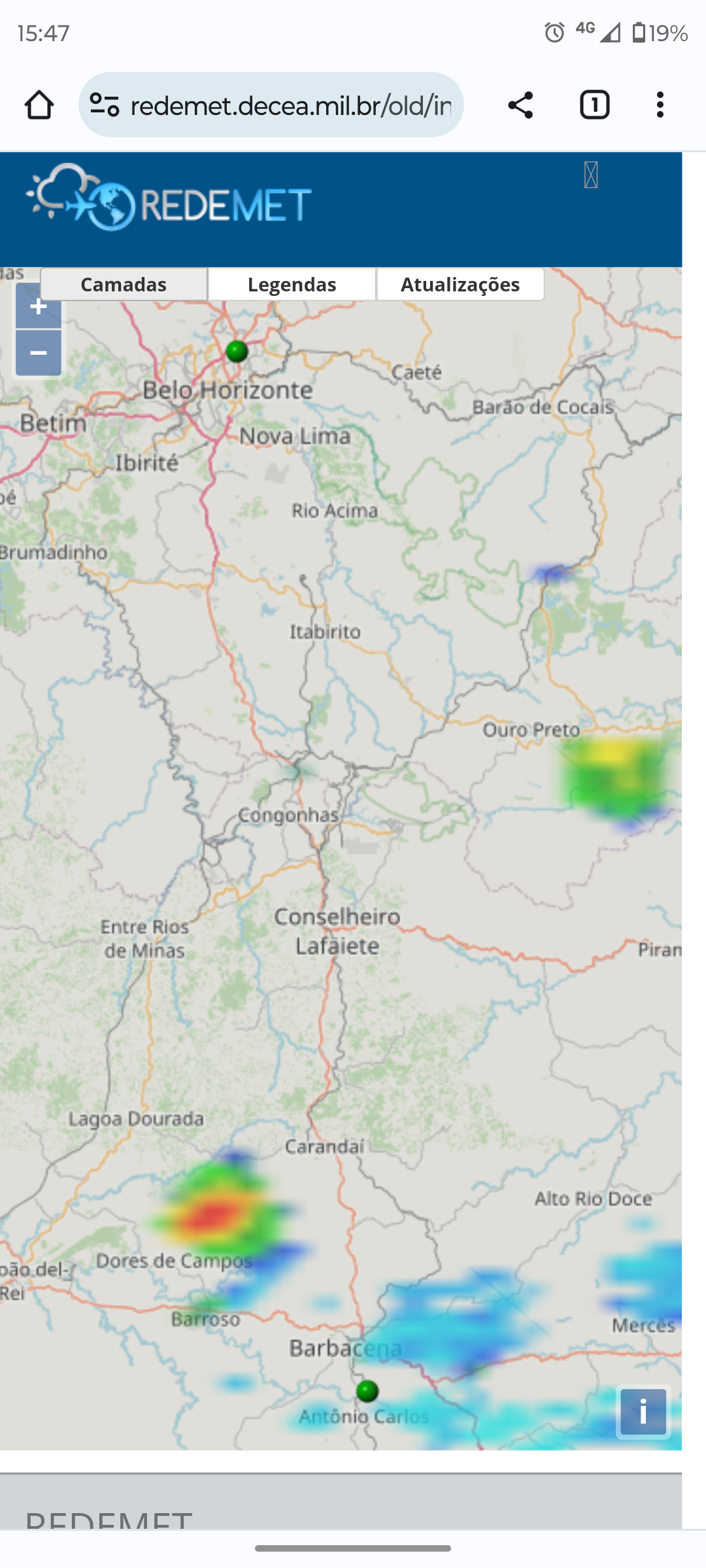Select the Atualizações tab
The image size is (706, 1568).
(460, 285)
